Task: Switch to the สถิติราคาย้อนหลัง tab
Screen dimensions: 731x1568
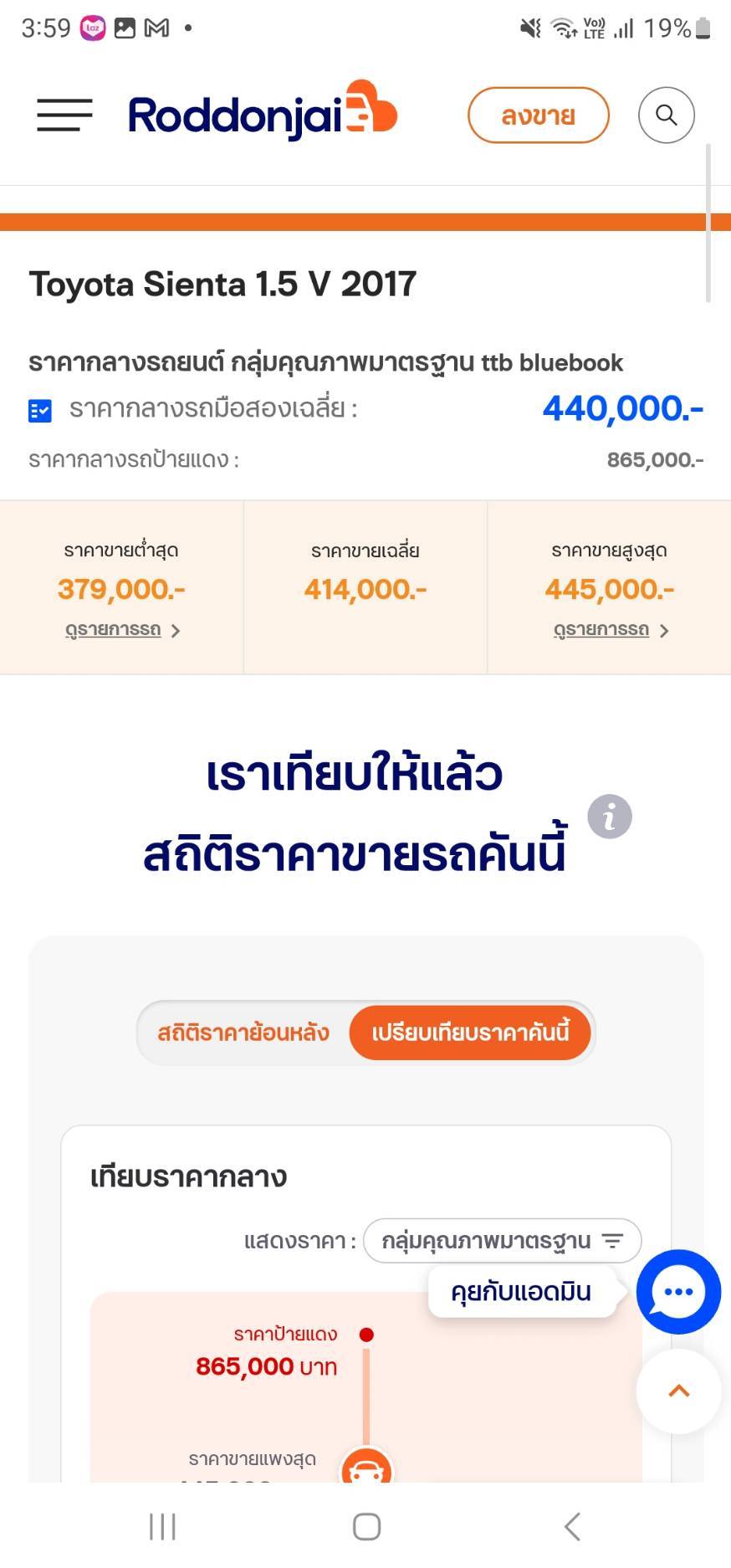Action: tap(243, 1033)
